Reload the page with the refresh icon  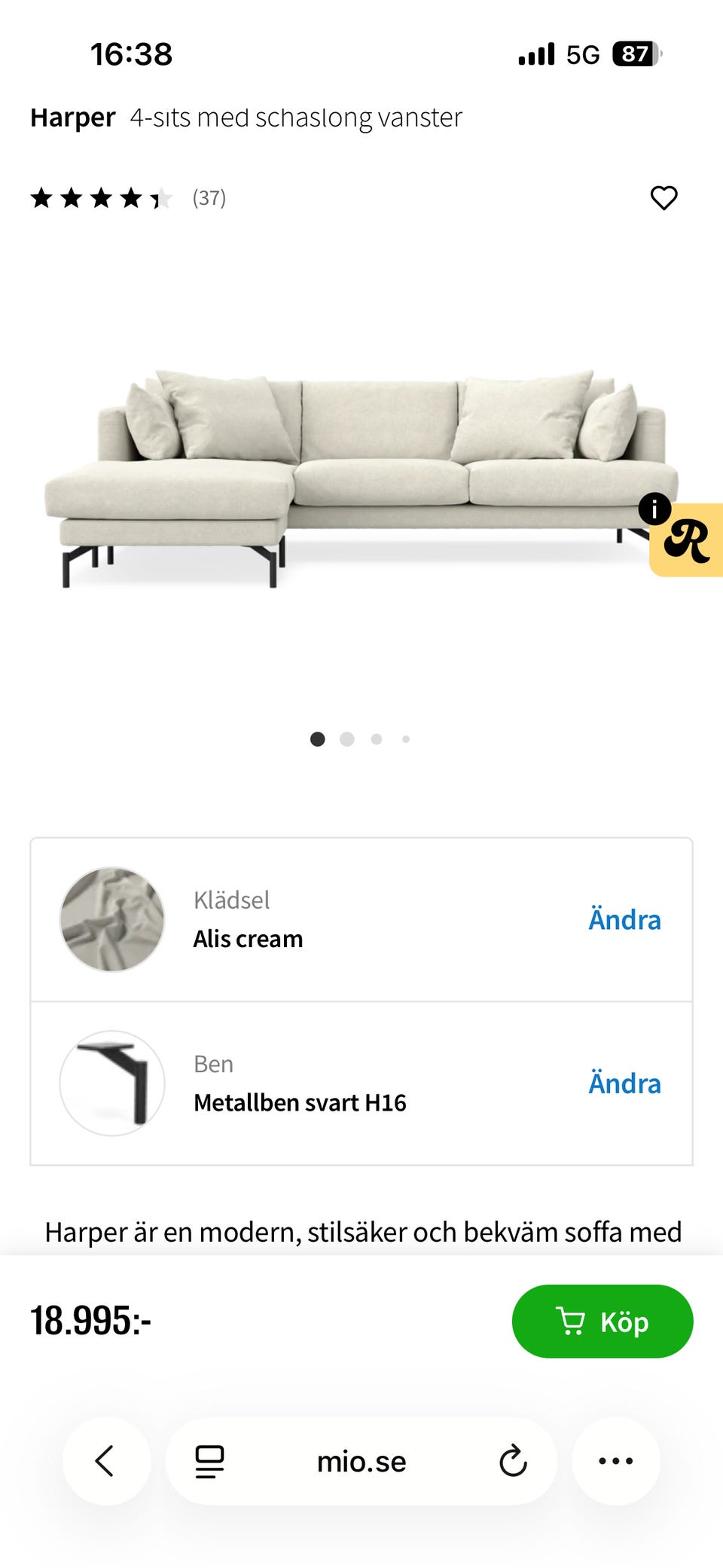513,1460
